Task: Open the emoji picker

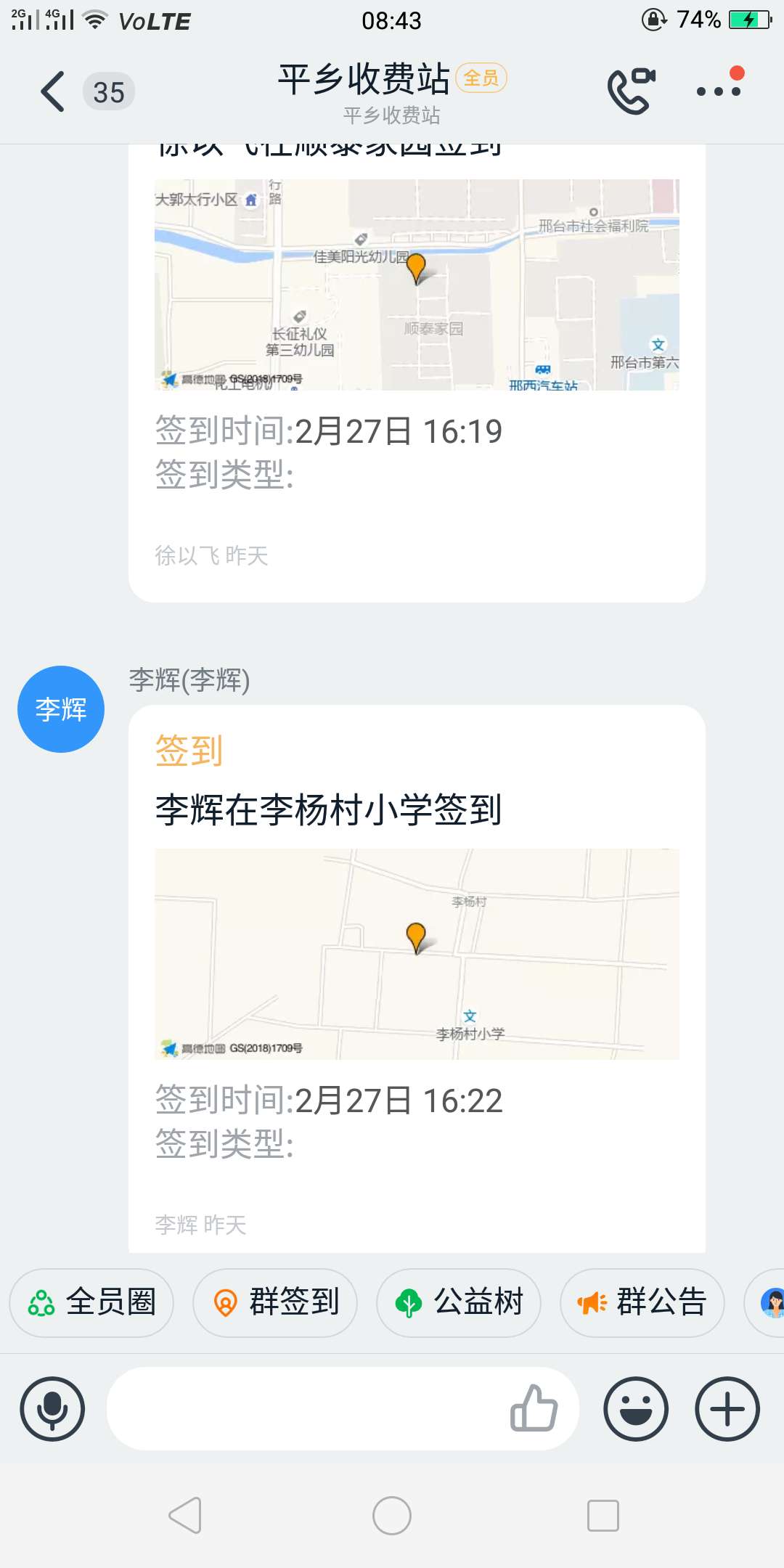Action: click(636, 1409)
